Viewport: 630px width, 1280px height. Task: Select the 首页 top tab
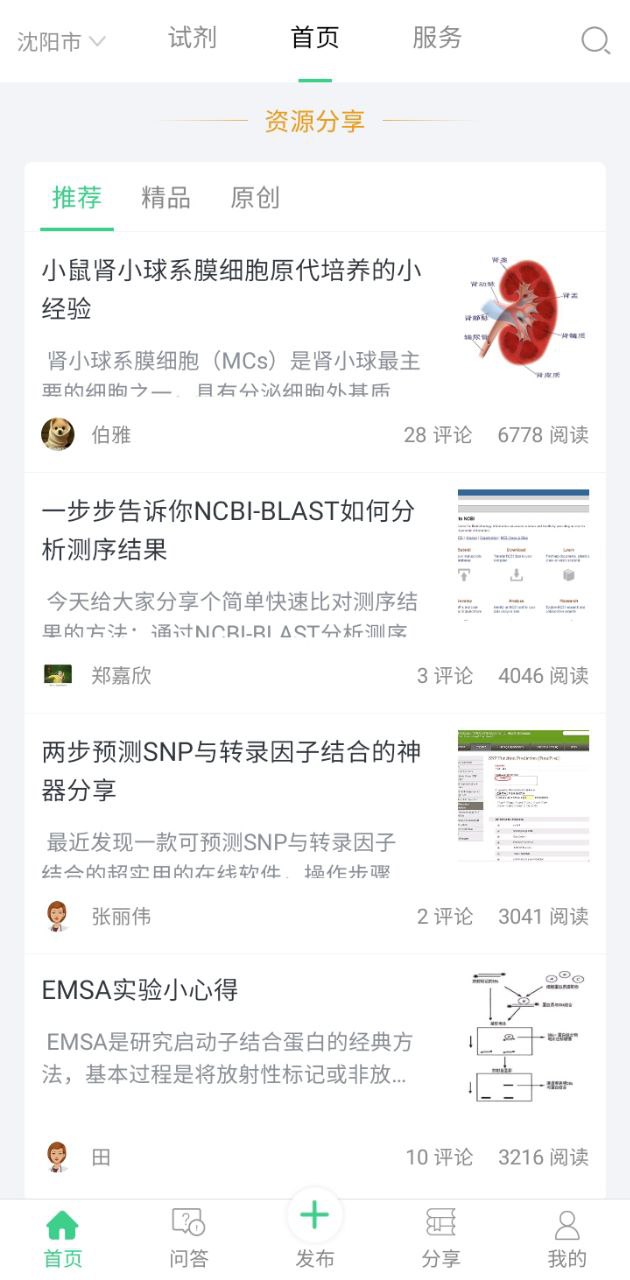click(x=315, y=38)
